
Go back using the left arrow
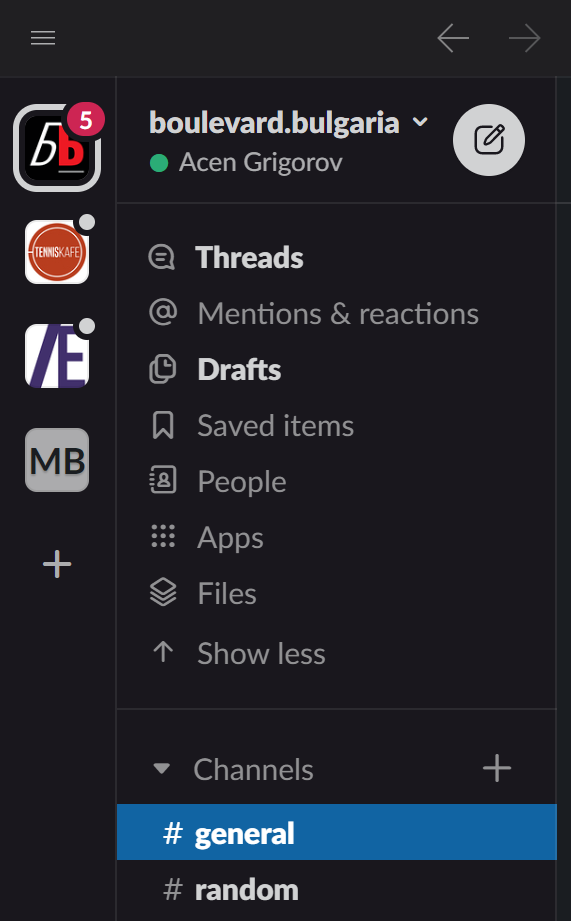click(453, 38)
